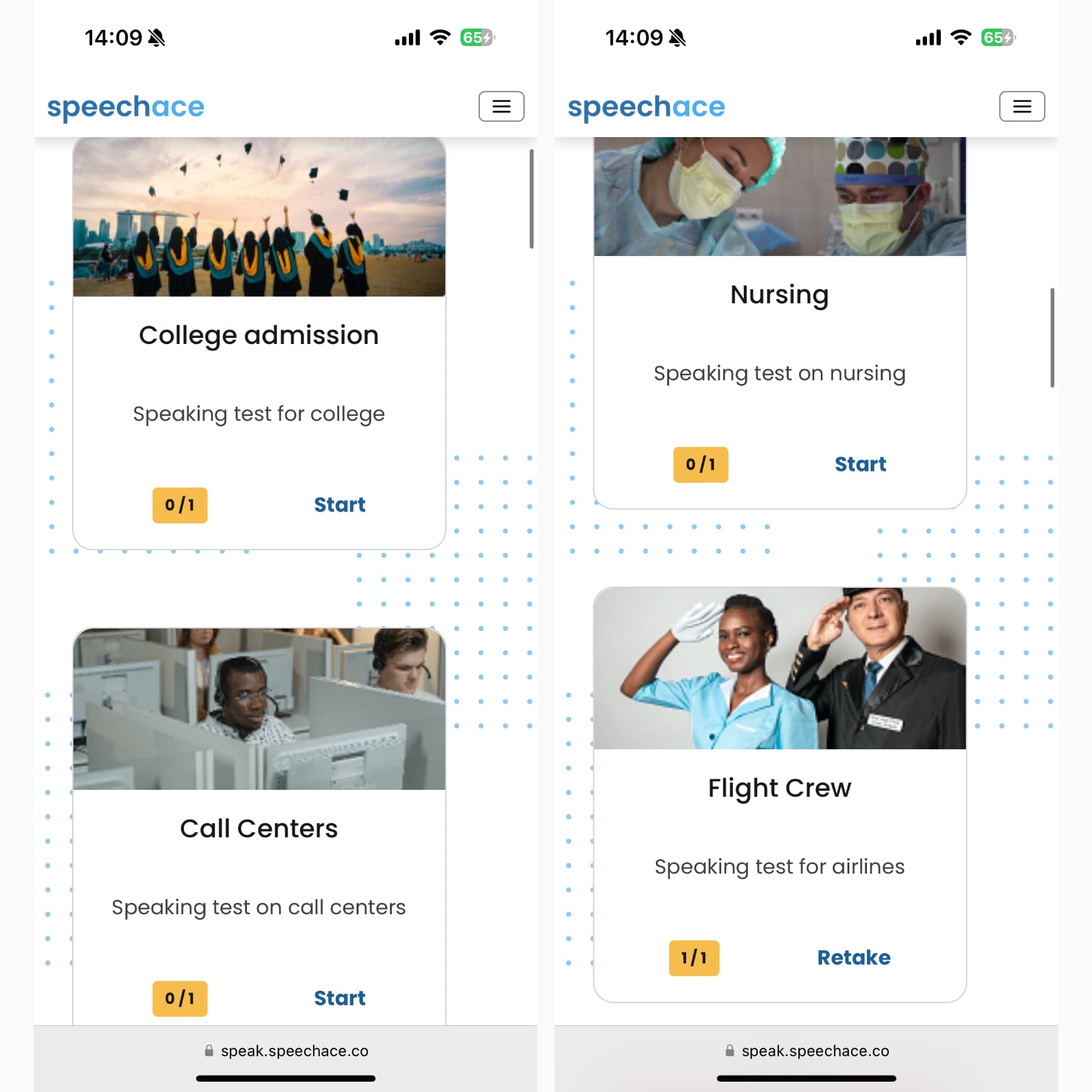Screen dimensions: 1092x1092
Task: Open the Nursing card
Action: (x=779, y=295)
